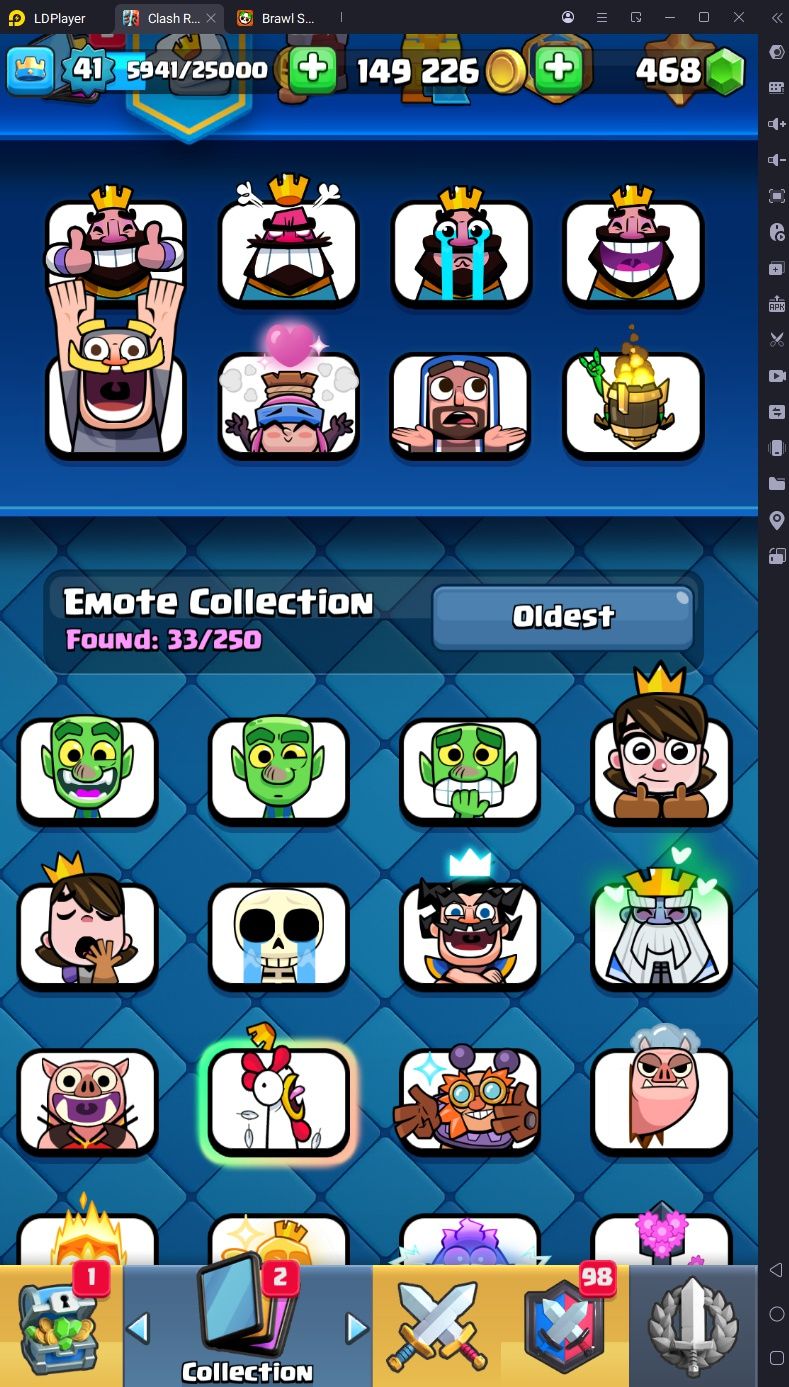Viewport: 789px width, 1387px height.
Task: Tap the green plus next to gold coins
Action: pos(559,69)
